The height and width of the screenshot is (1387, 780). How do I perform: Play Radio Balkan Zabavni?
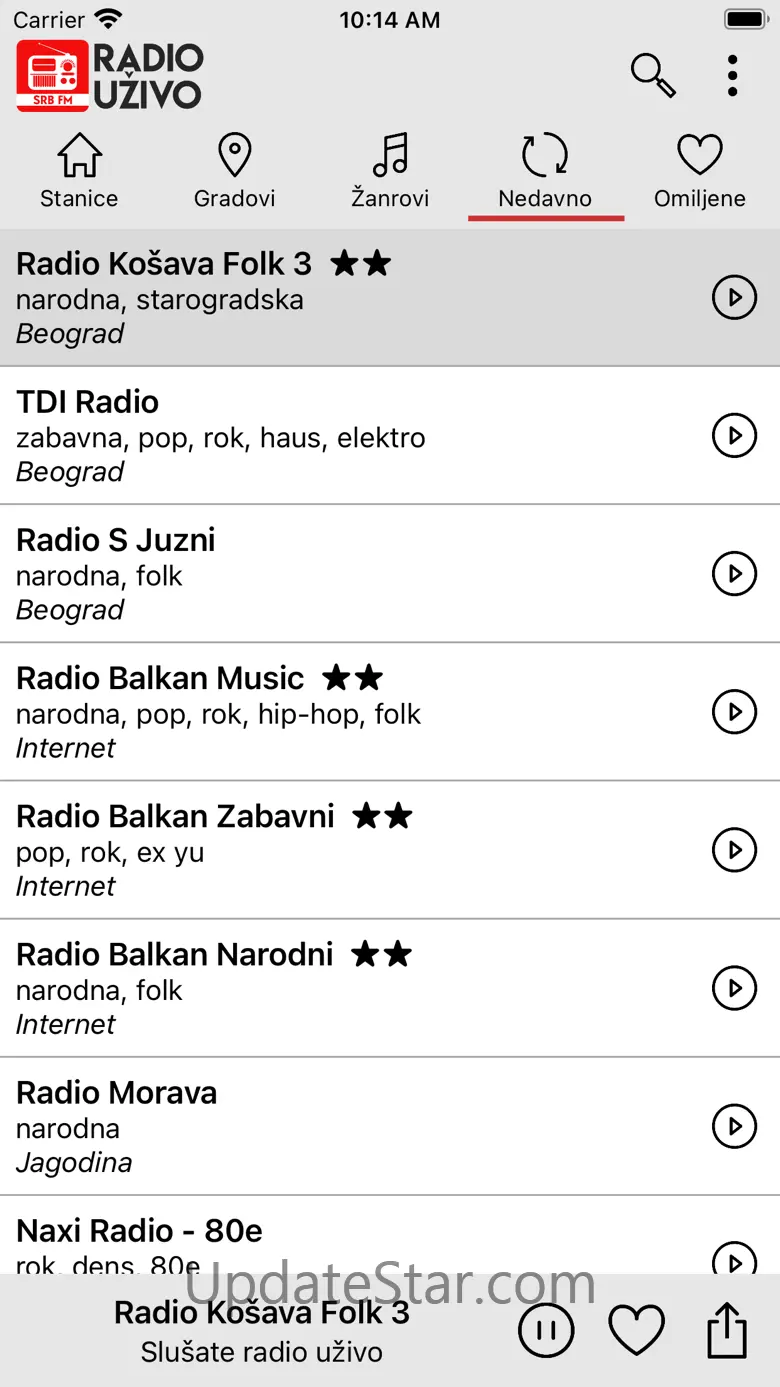coord(734,850)
